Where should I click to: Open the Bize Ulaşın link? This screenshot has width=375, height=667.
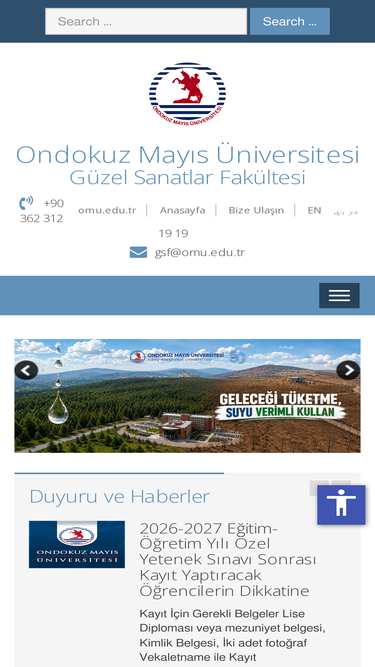pos(256,210)
